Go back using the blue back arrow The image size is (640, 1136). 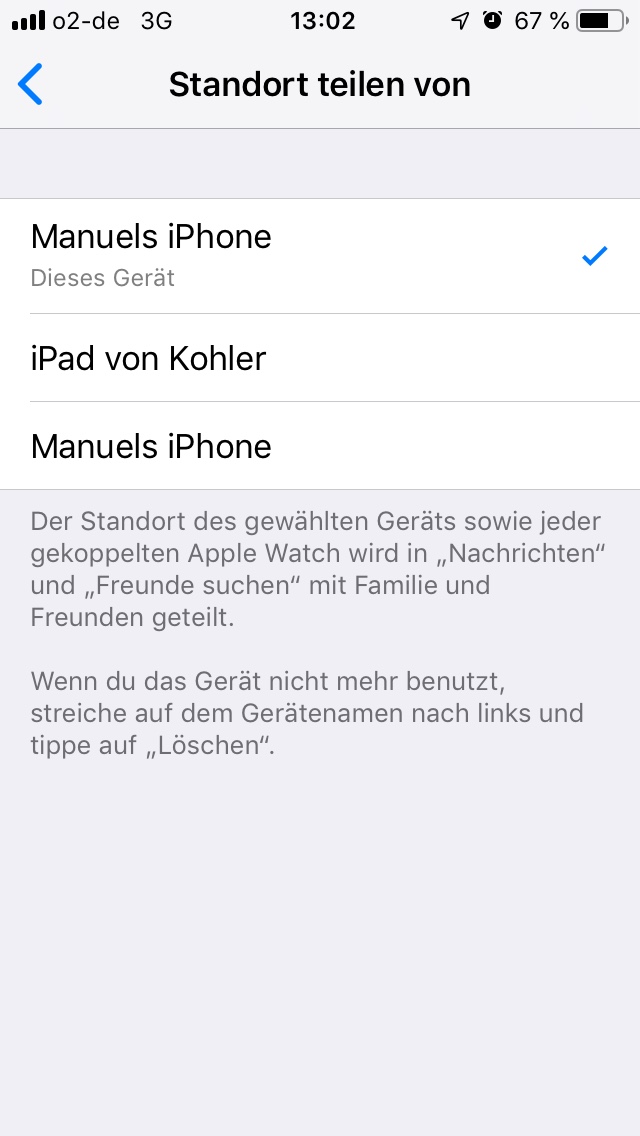point(32,85)
